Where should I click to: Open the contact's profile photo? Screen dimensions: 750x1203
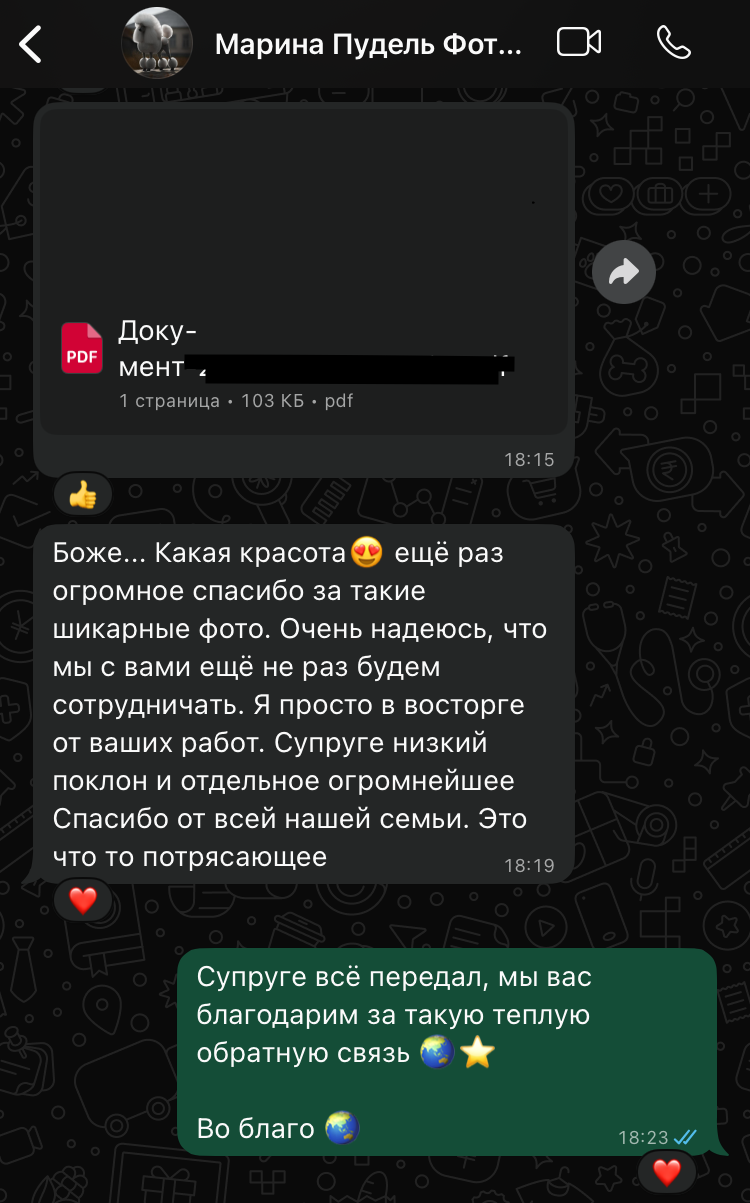pos(157,43)
